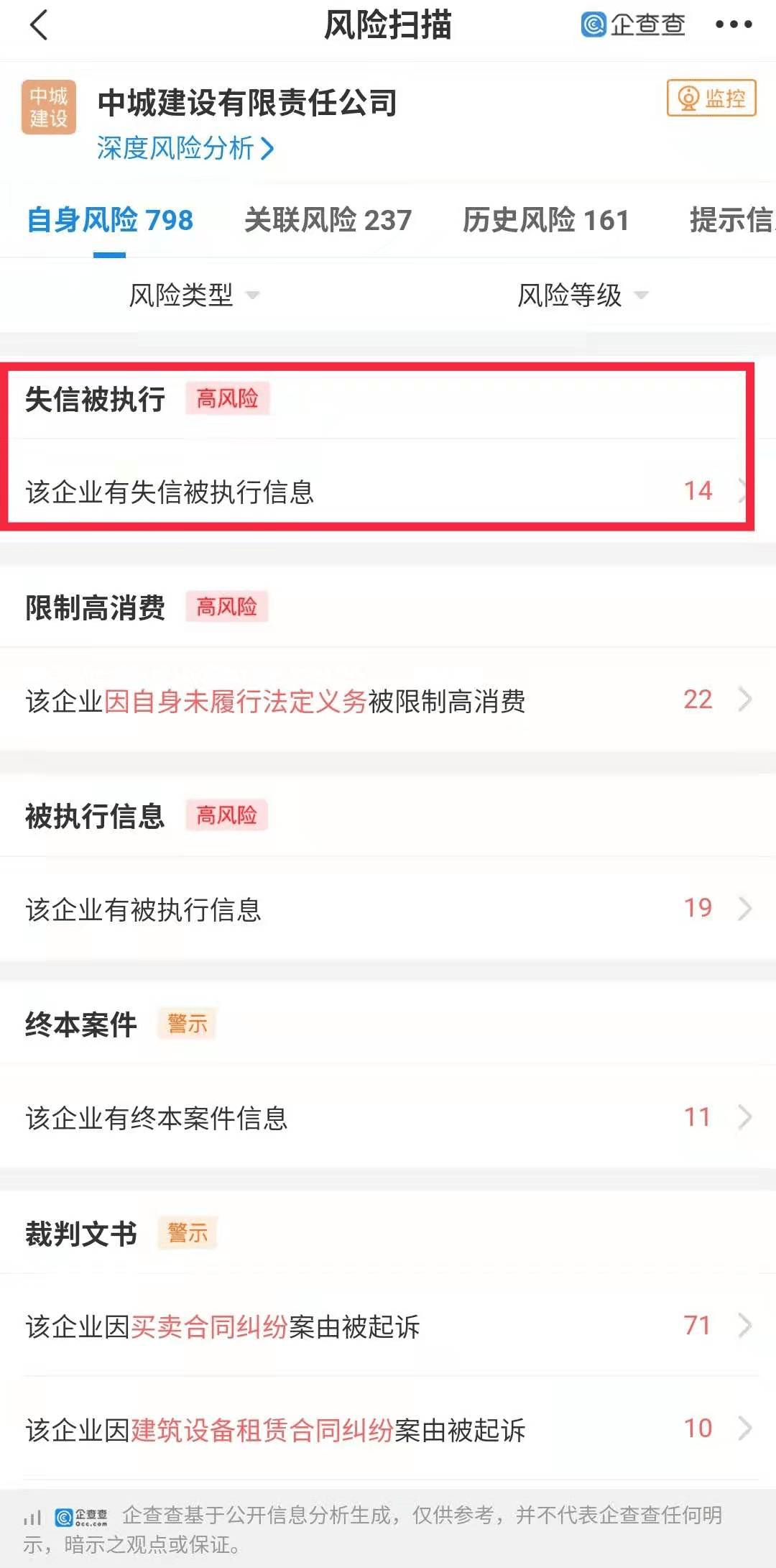Switch to the 提示信息 tab
Image resolution: width=776 pixels, height=1568 pixels.
coord(729,220)
